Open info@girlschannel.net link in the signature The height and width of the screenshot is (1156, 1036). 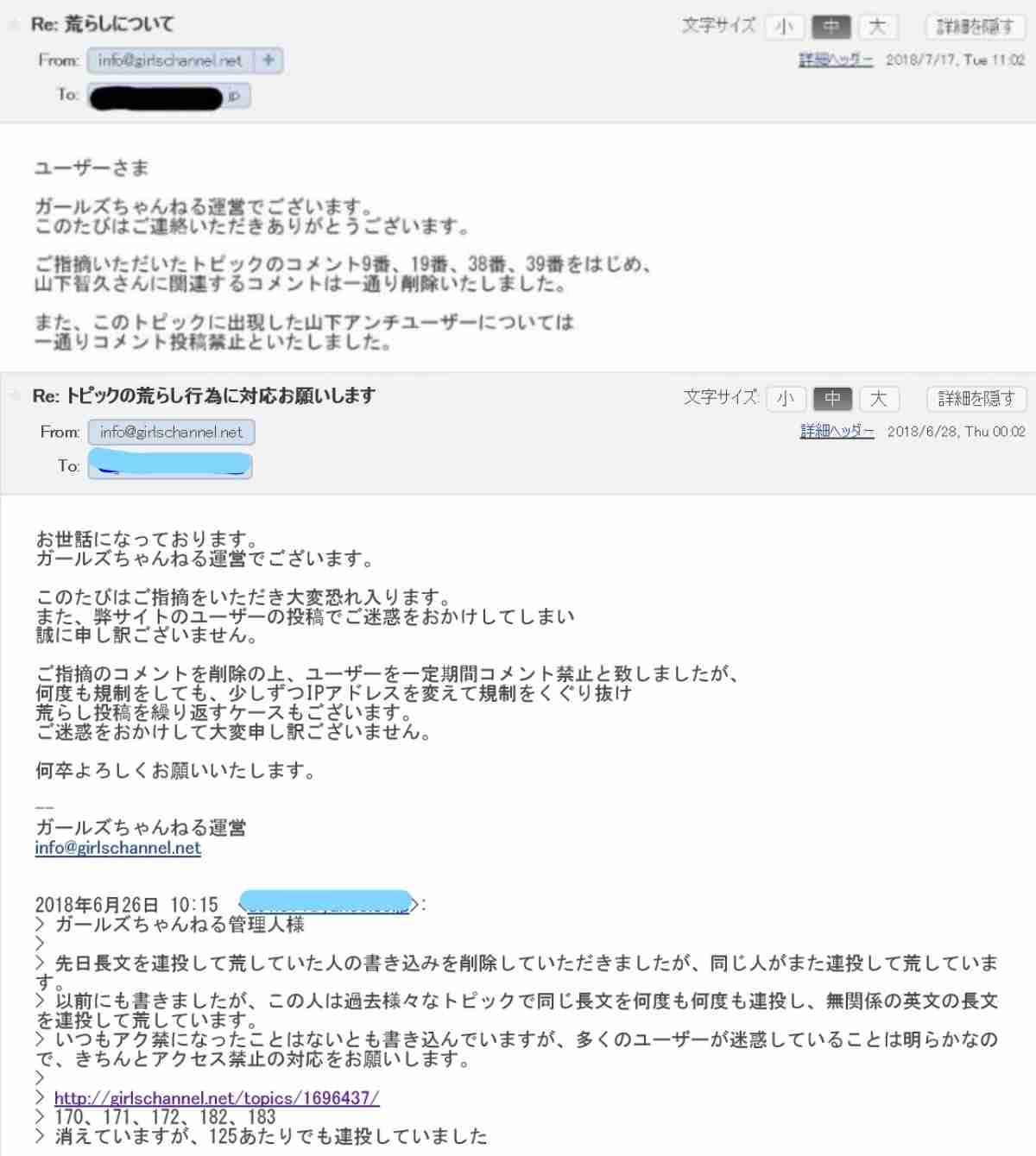pyautogui.click(x=118, y=848)
